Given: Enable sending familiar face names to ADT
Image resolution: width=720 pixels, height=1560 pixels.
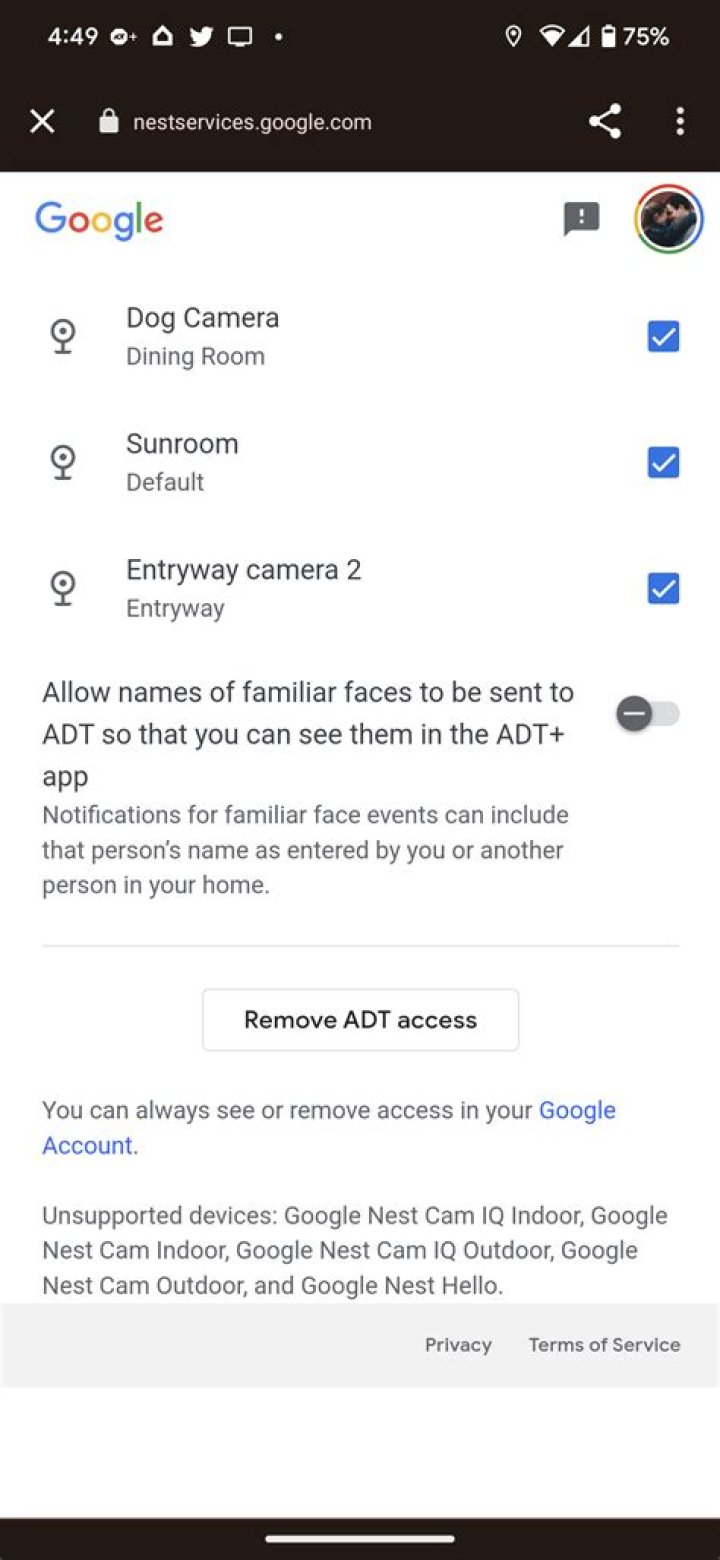Looking at the screenshot, I should click(648, 714).
